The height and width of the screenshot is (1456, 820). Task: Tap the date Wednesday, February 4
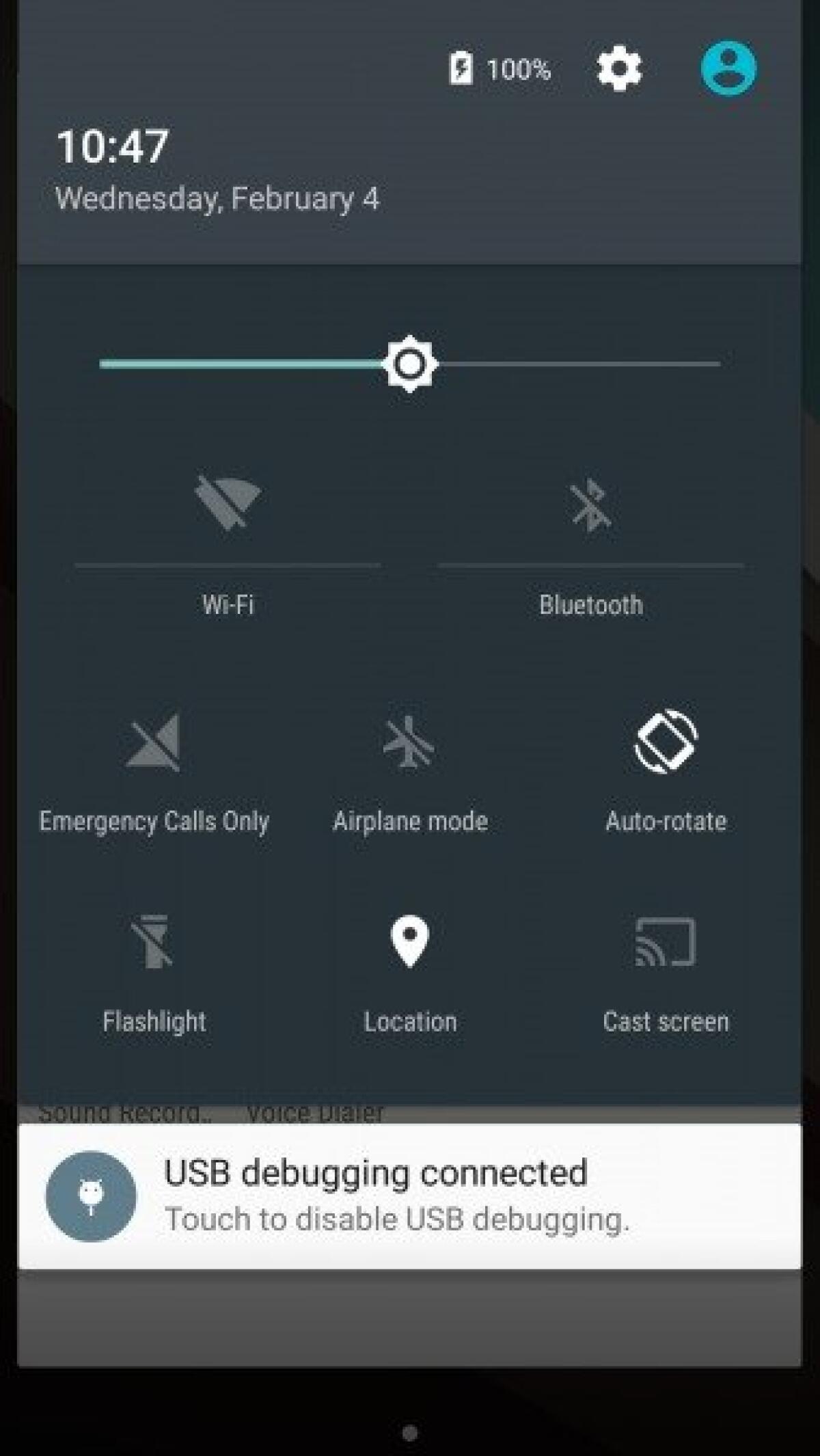pyautogui.click(x=219, y=199)
